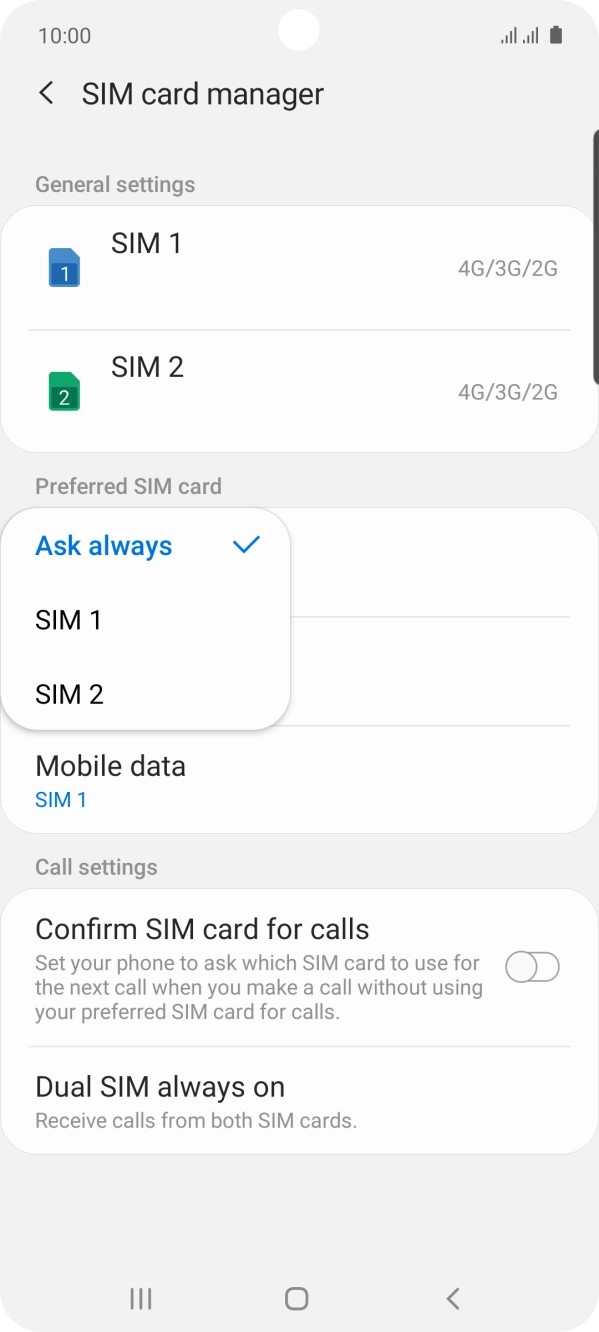Open Dual SIM always on
The image size is (599, 1332).
pos(299,1101)
